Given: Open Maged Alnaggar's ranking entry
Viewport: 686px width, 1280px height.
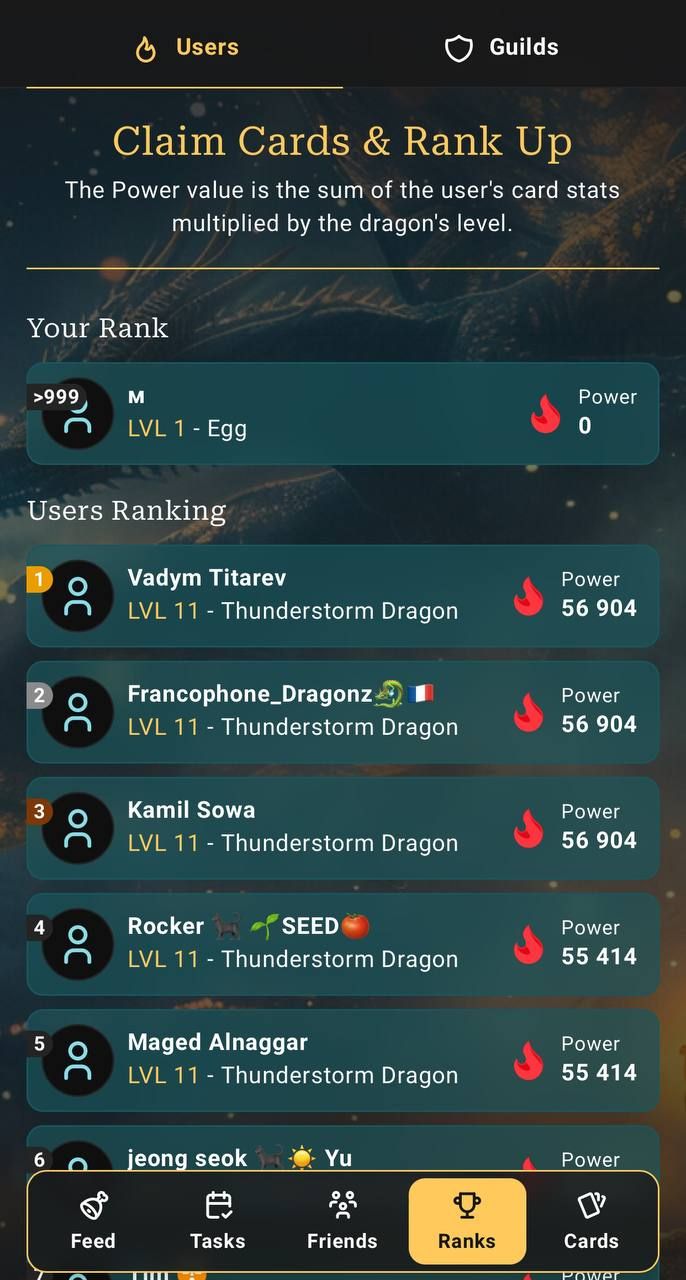Looking at the screenshot, I should coord(342,1059).
